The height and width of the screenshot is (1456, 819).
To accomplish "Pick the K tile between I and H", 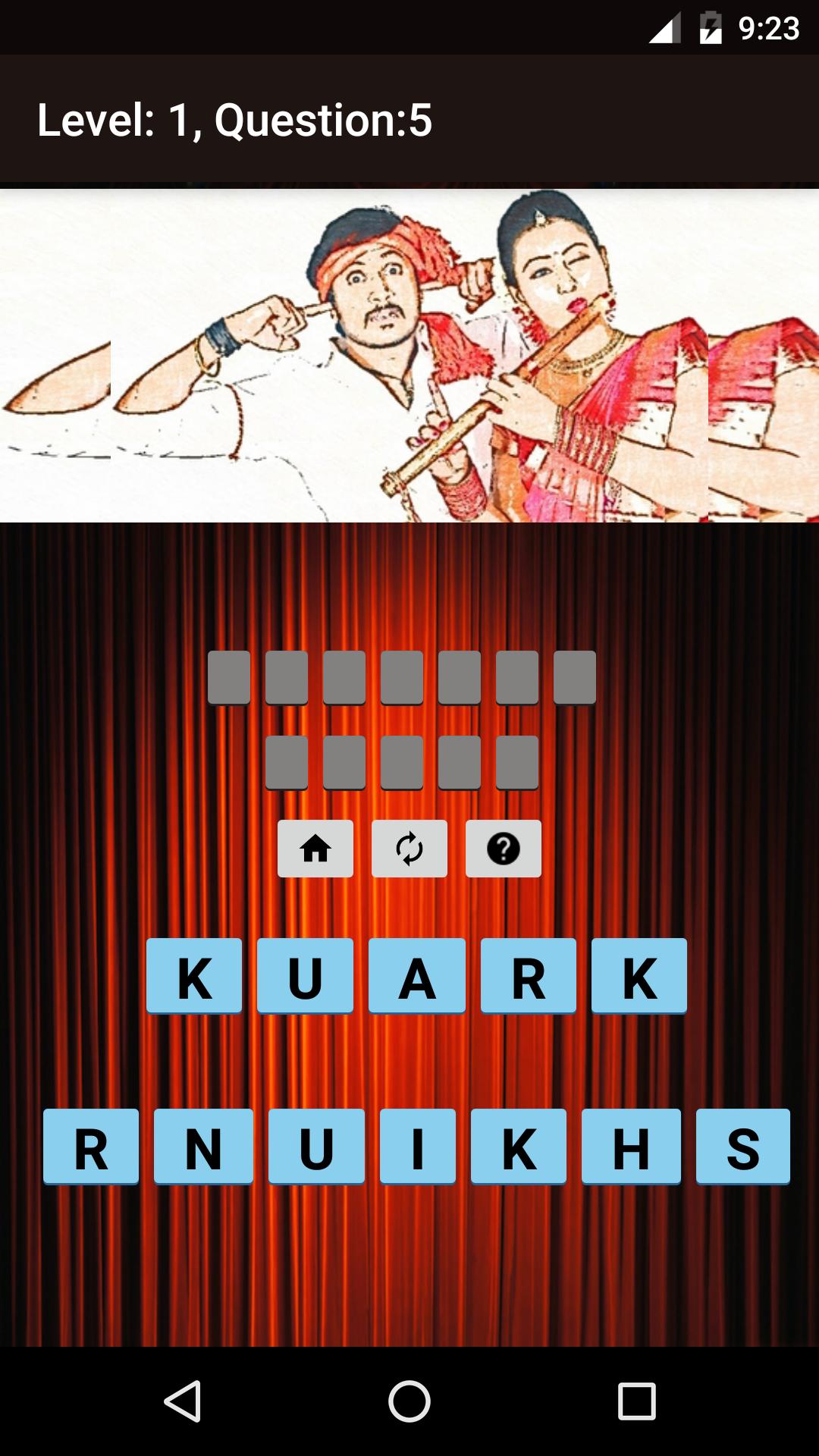I will click(x=519, y=1147).
